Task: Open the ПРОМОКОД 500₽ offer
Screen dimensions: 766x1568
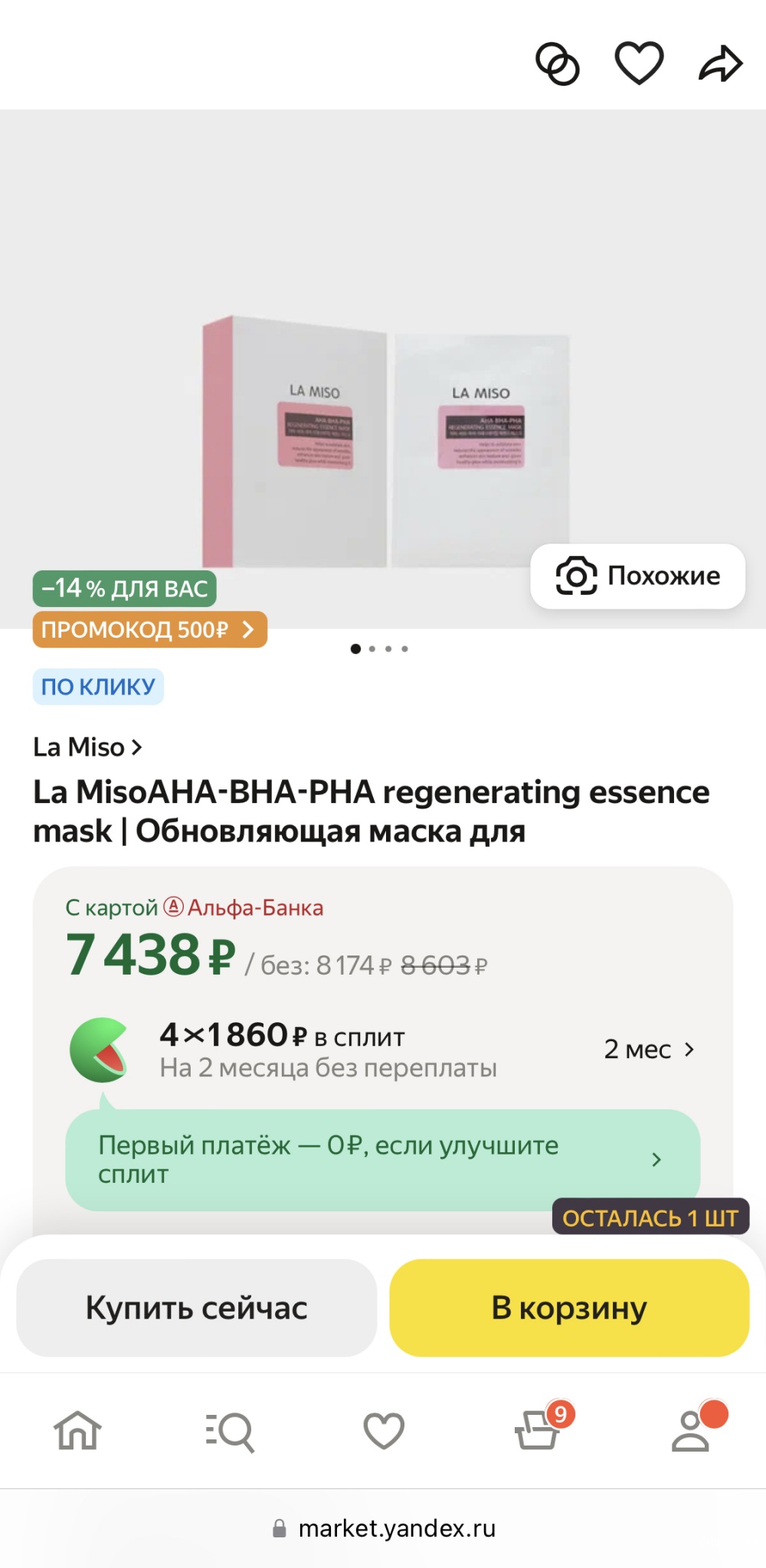Action: pos(149,629)
